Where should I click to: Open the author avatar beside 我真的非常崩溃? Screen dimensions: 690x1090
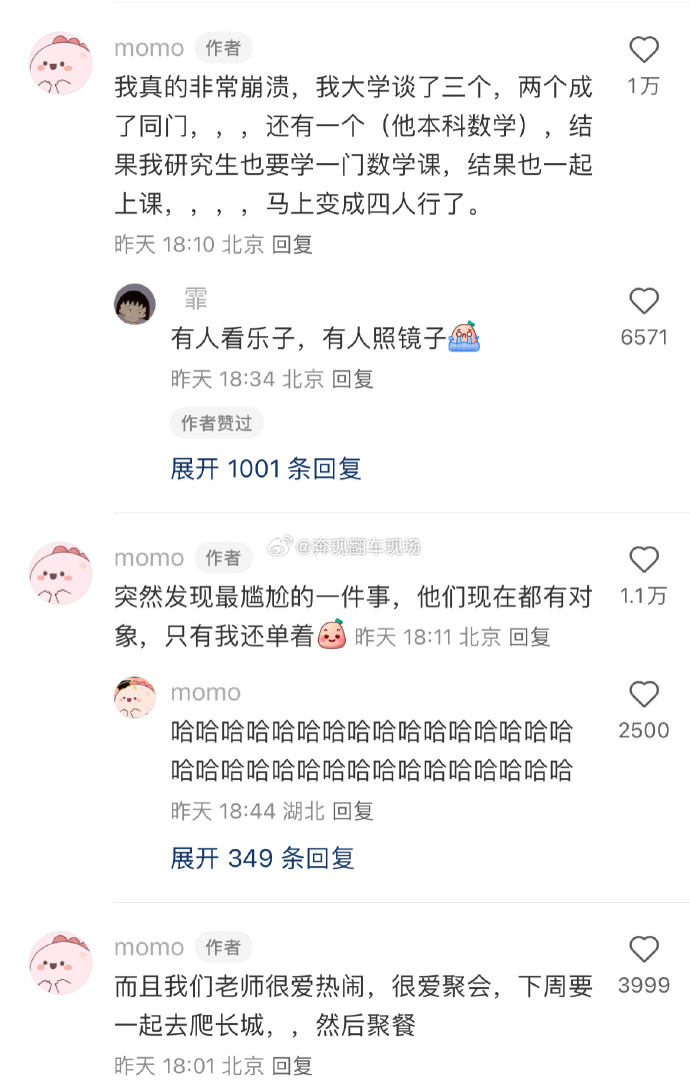61,62
